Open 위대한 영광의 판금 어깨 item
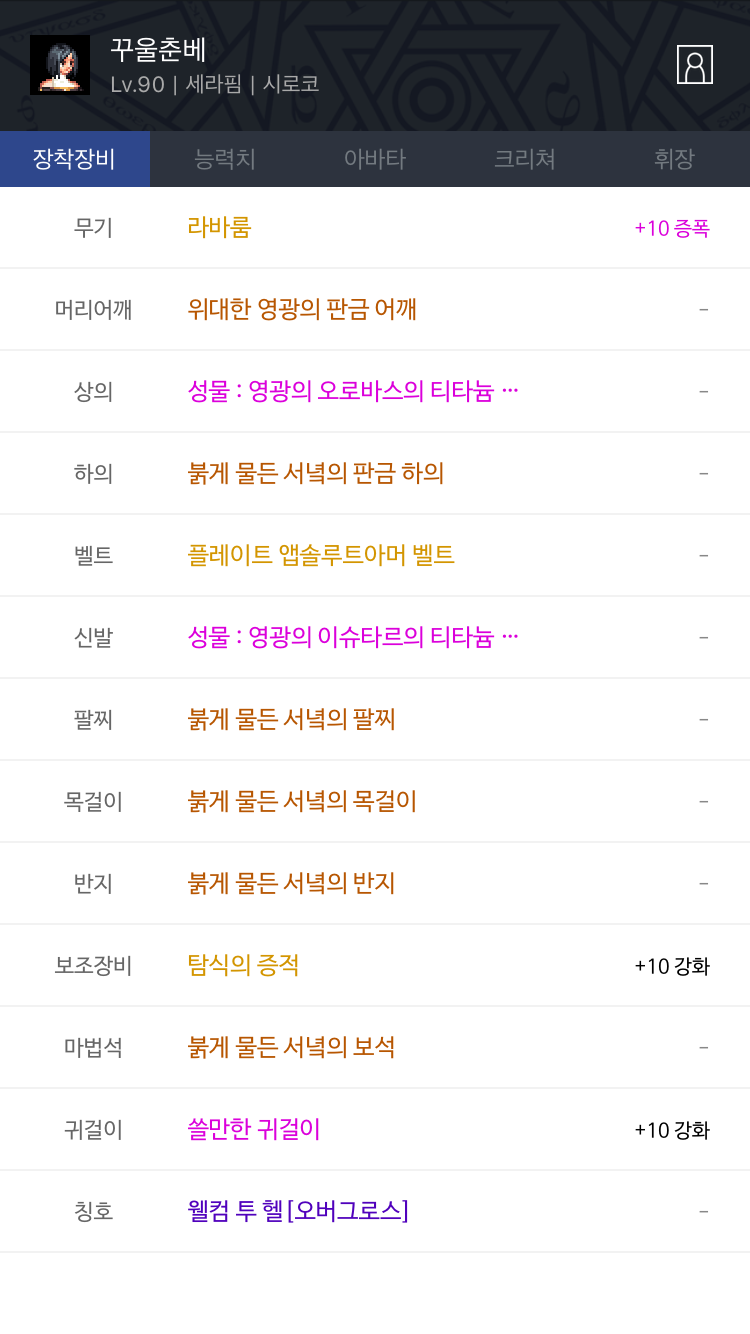Image resolution: width=750 pixels, height=1334 pixels. (375, 310)
